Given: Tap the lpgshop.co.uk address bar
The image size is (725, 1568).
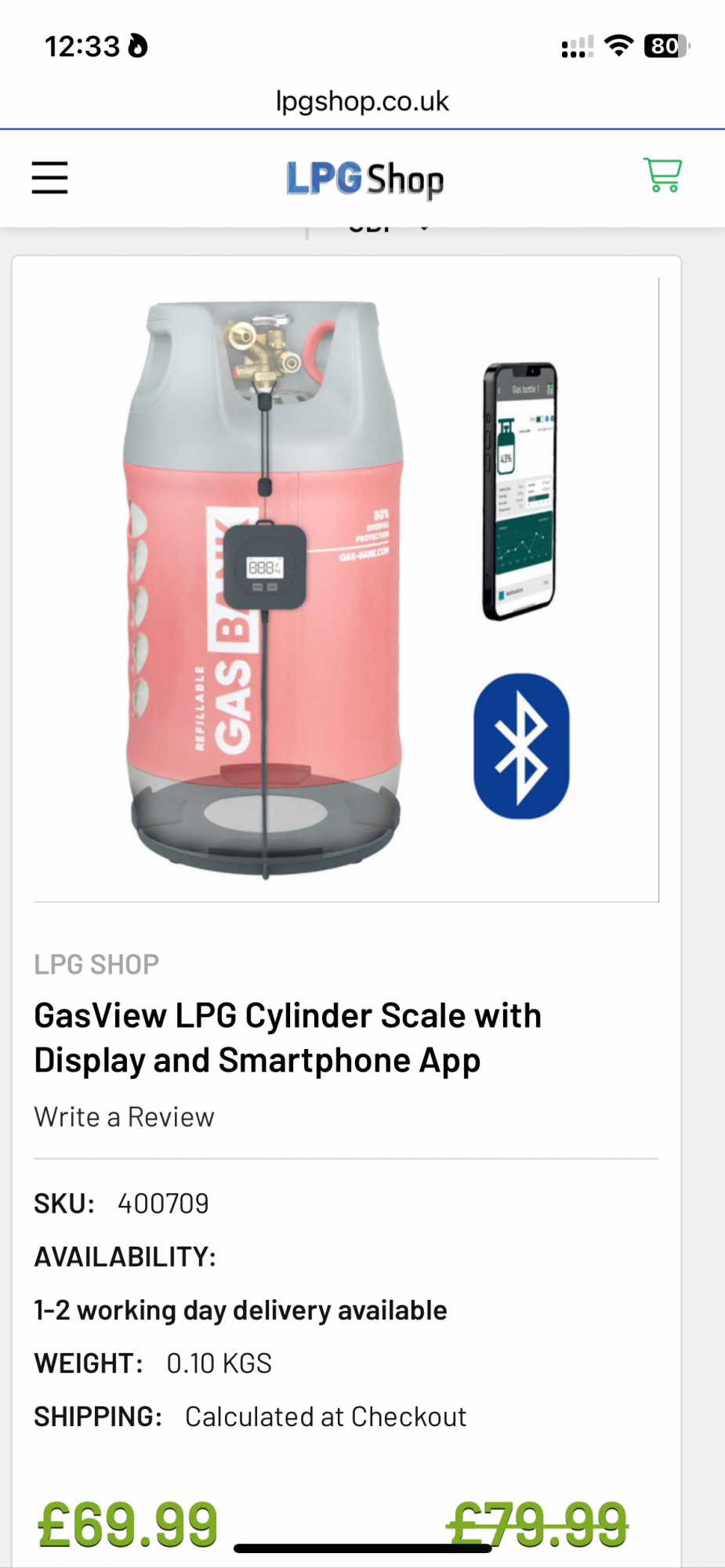Looking at the screenshot, I should tap(362, 101).
